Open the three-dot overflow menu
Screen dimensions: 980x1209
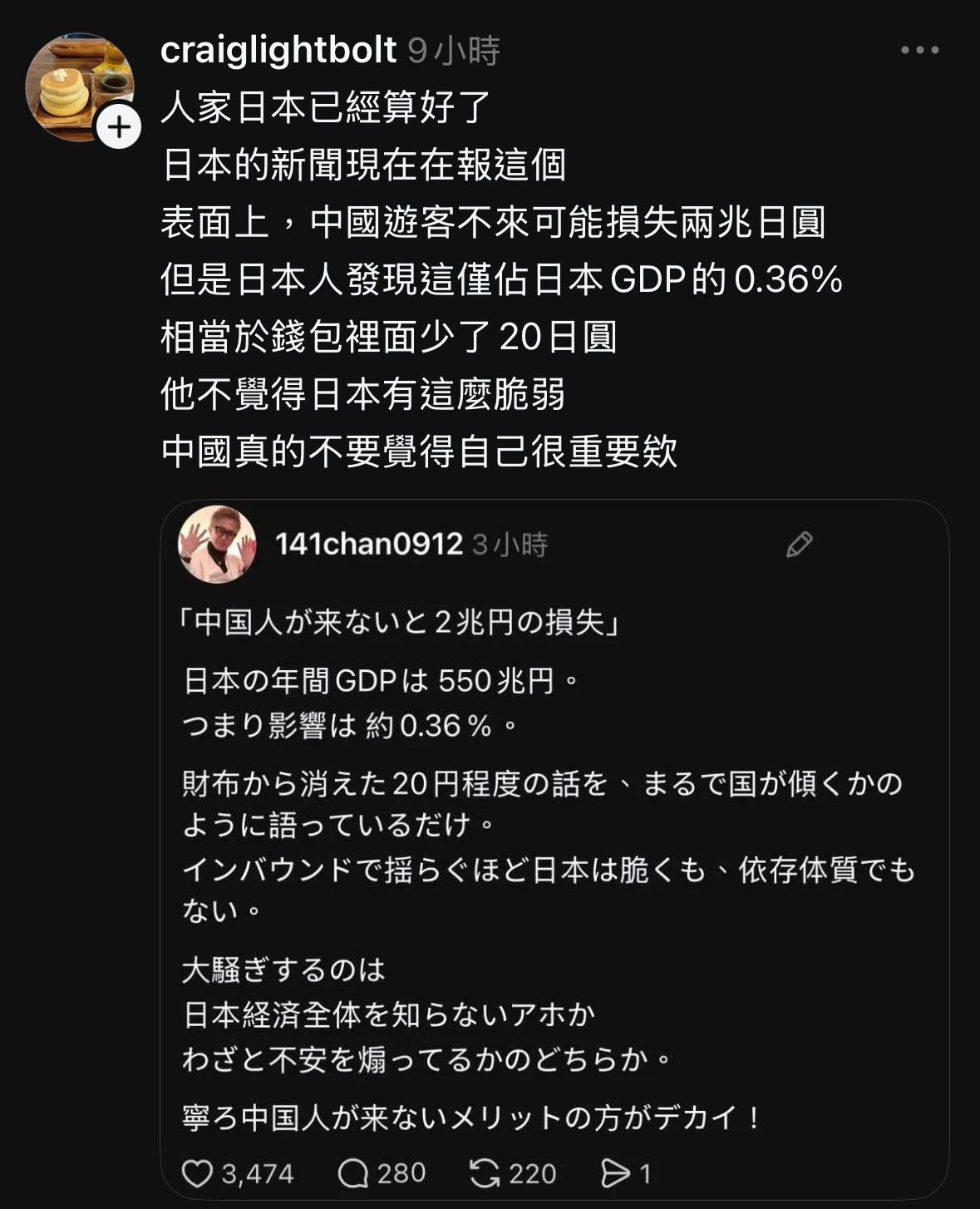coord(919,51)
